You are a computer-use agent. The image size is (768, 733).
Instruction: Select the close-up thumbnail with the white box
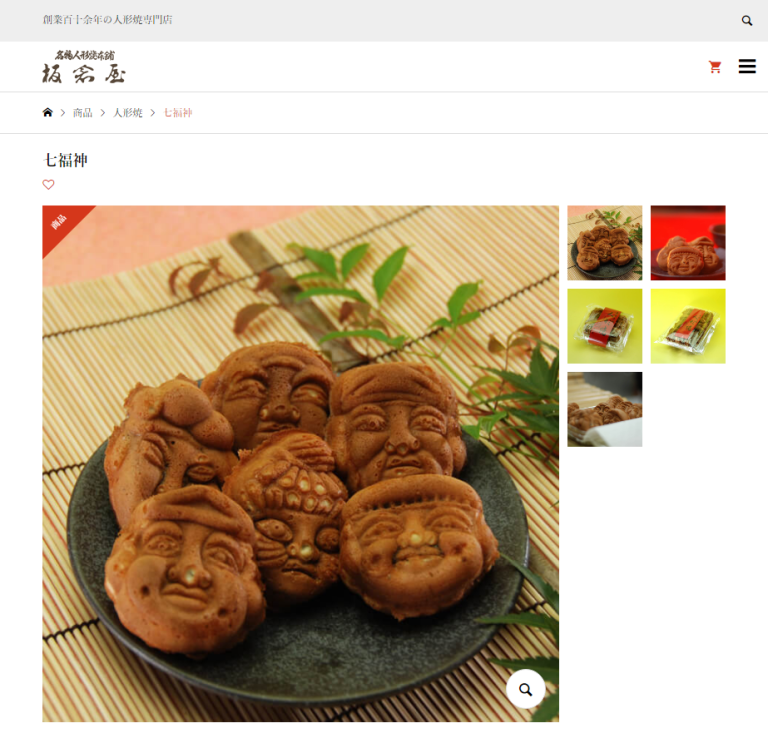tap(604, 409)
